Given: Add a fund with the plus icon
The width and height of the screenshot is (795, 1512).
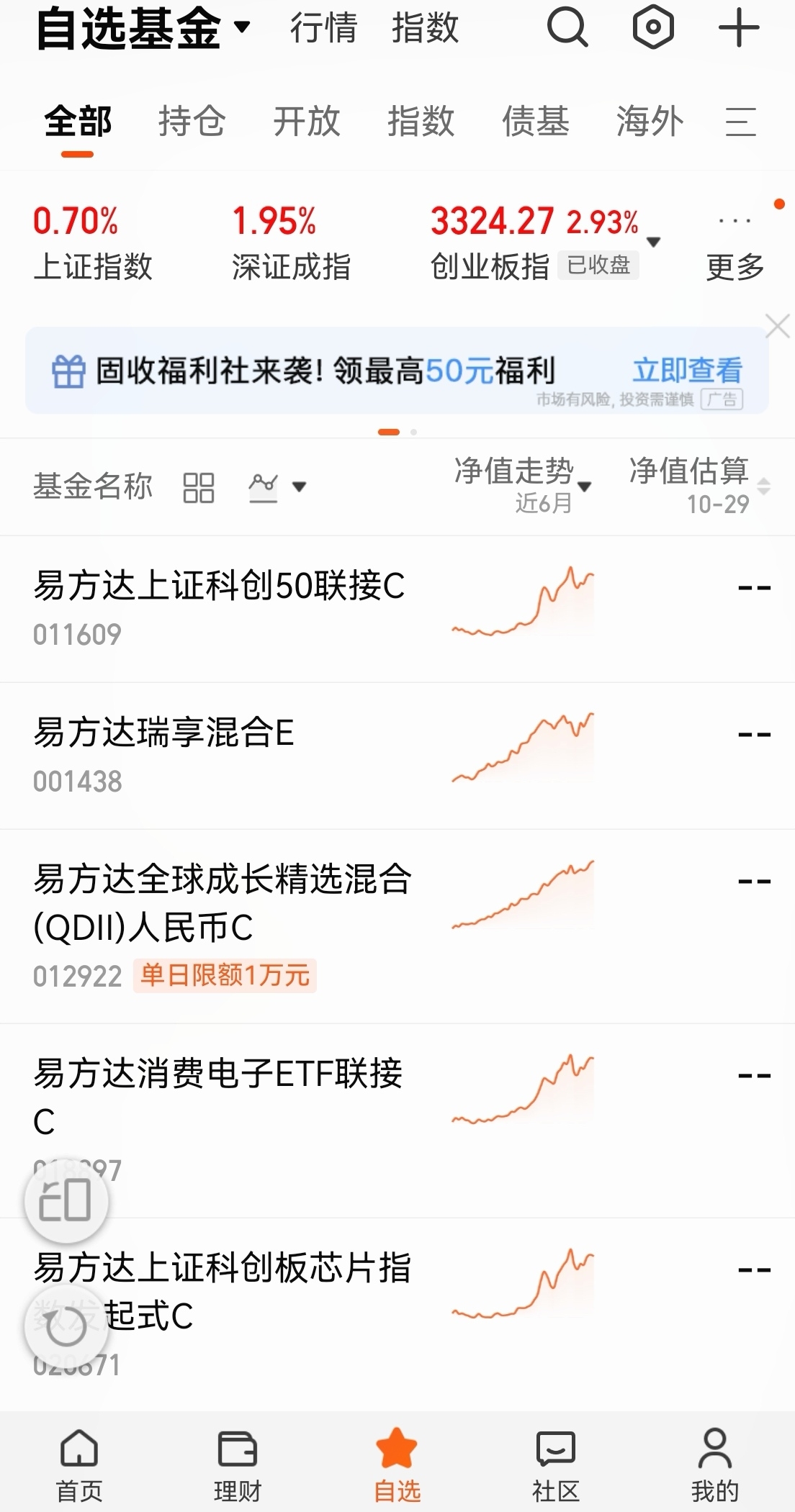Looking at the screenshot, I should [x=739, y=28].
